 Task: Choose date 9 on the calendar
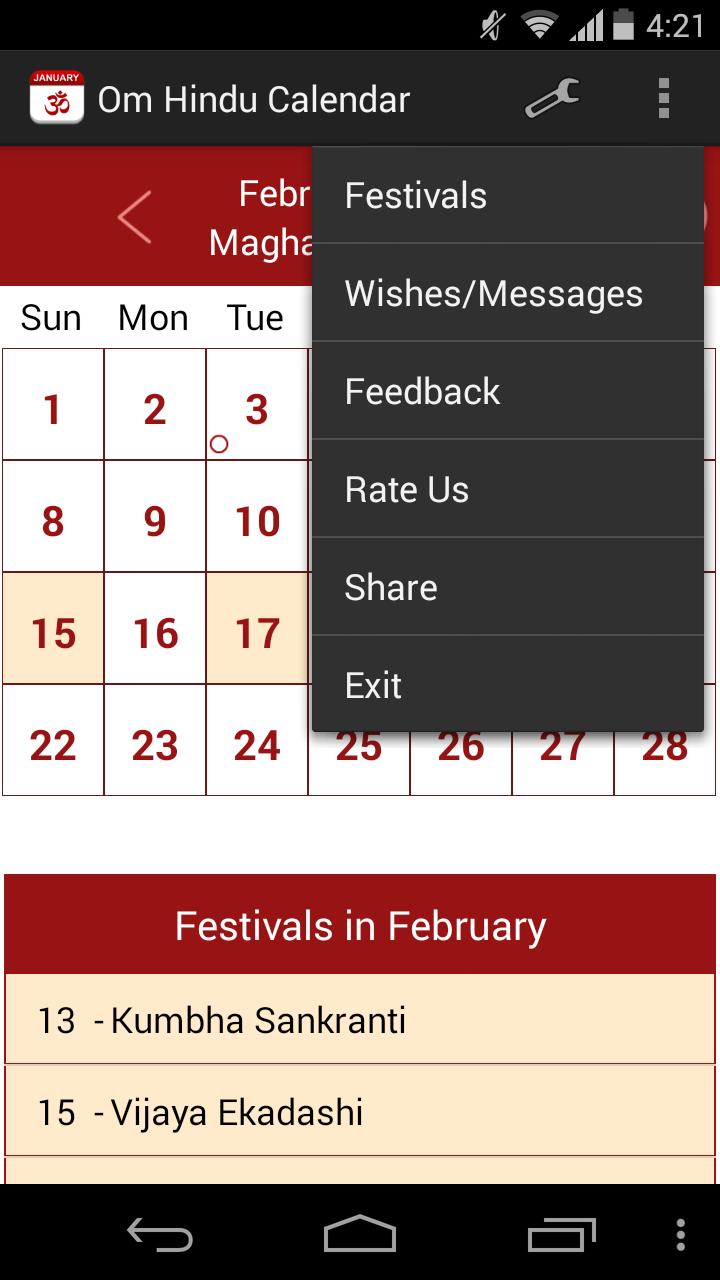(x=155, y=520)
